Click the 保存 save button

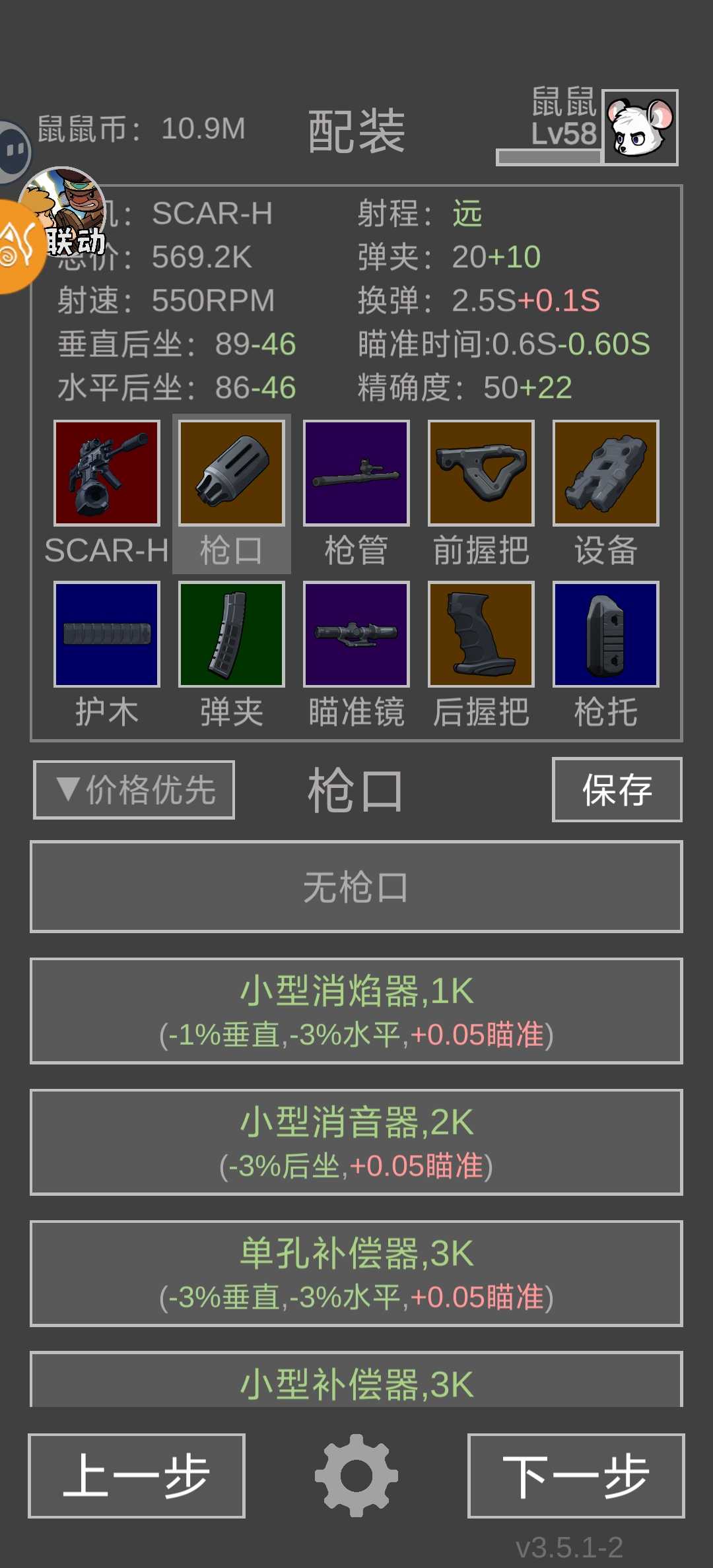[615, 790]
